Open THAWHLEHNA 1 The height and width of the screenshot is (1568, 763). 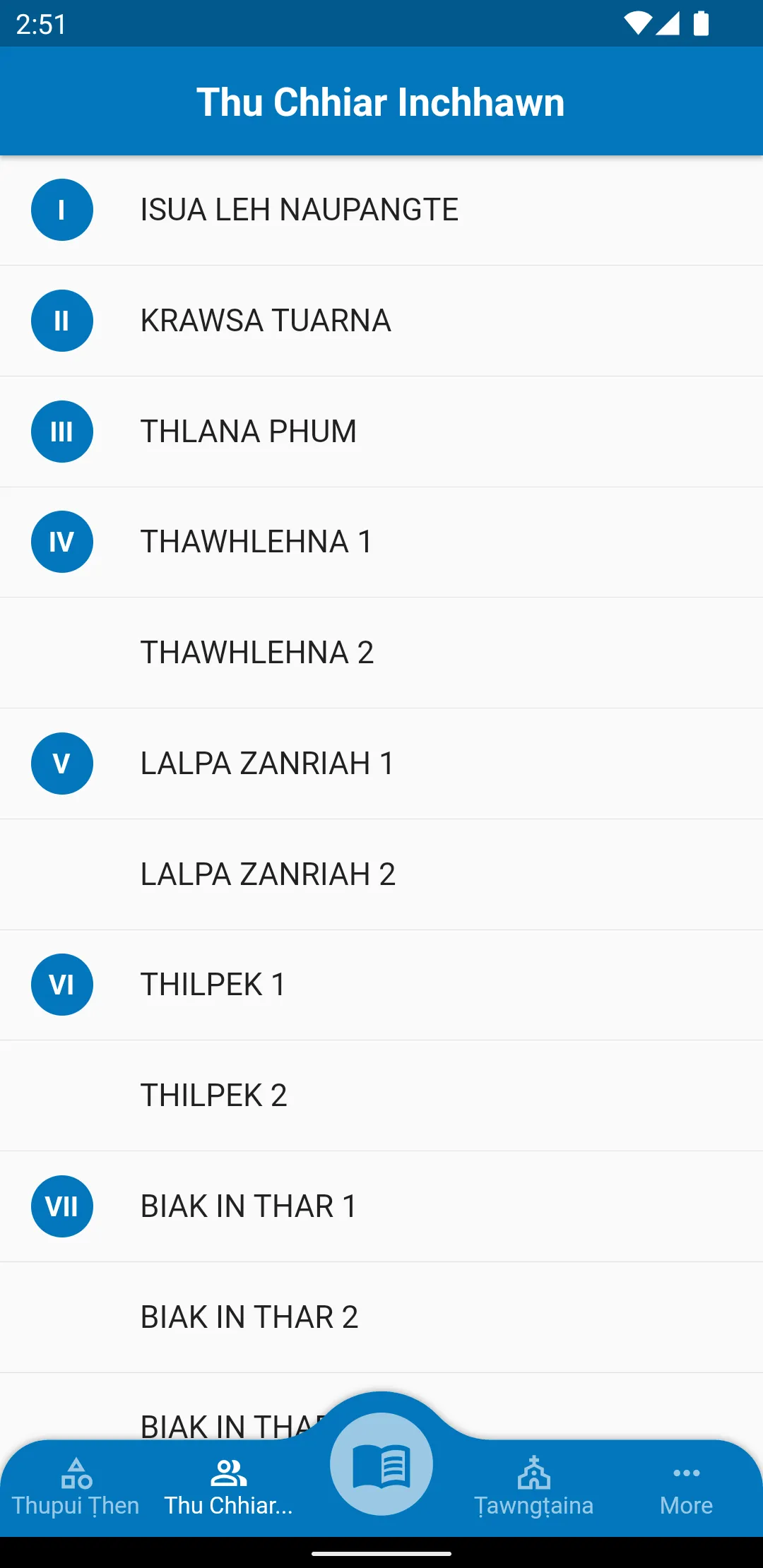[x=381, y=542]
